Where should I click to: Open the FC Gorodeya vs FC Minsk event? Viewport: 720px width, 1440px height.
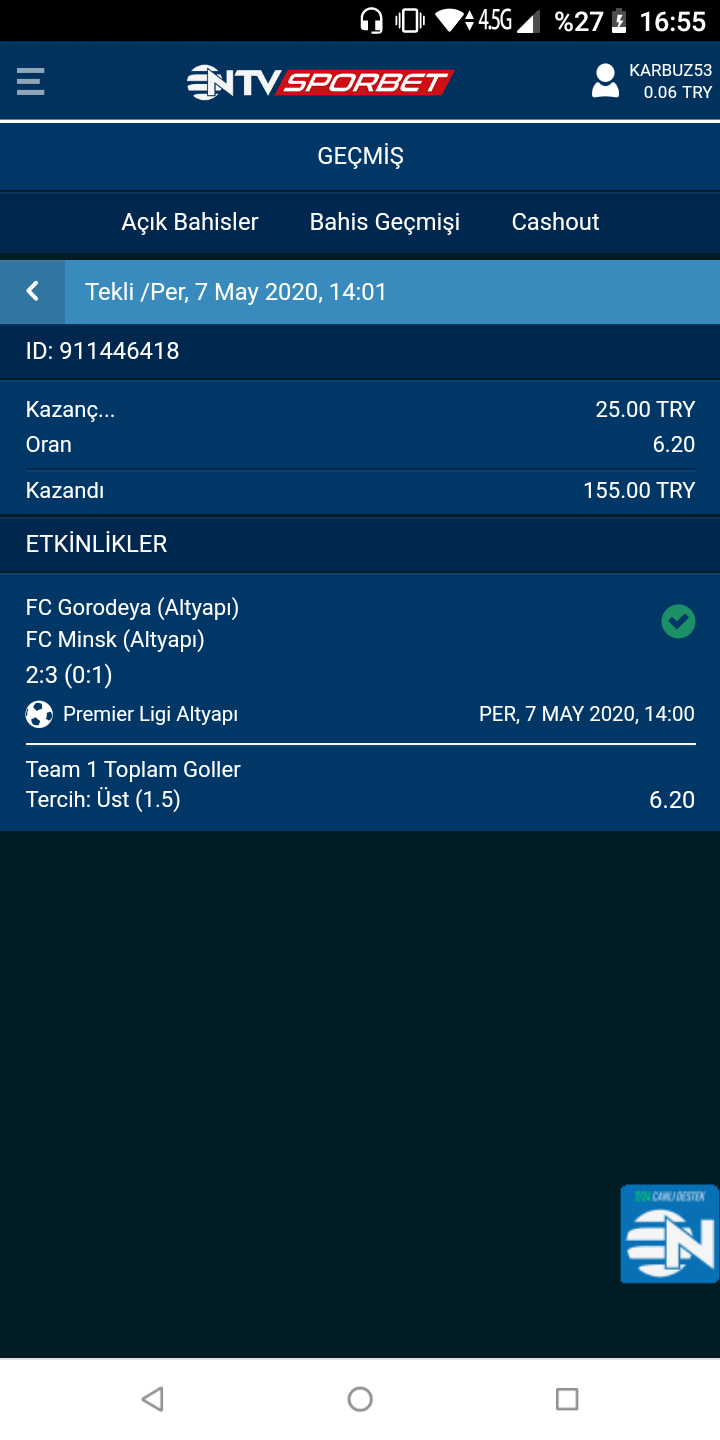(x=360, y=659)
